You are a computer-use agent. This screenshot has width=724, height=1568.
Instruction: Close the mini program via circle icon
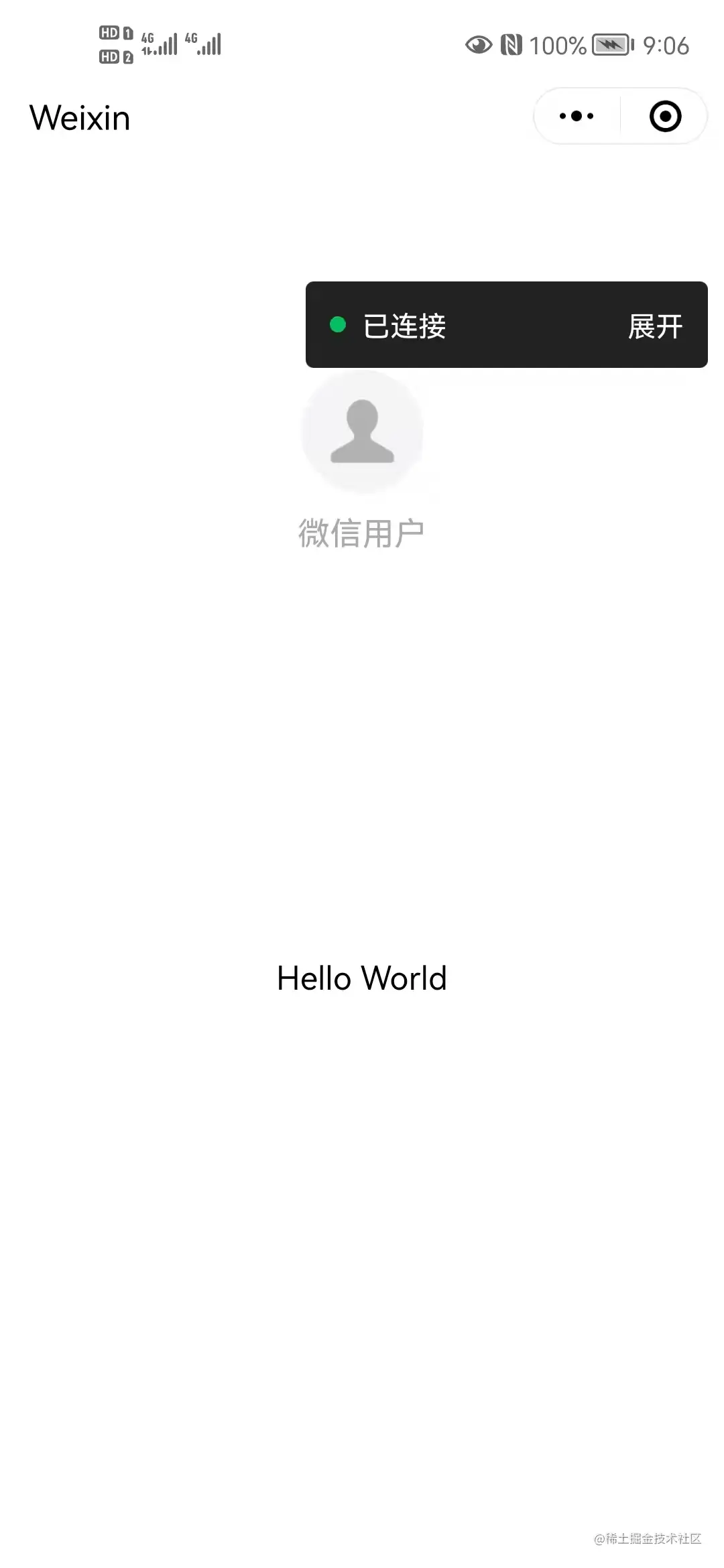click(665, 116)
